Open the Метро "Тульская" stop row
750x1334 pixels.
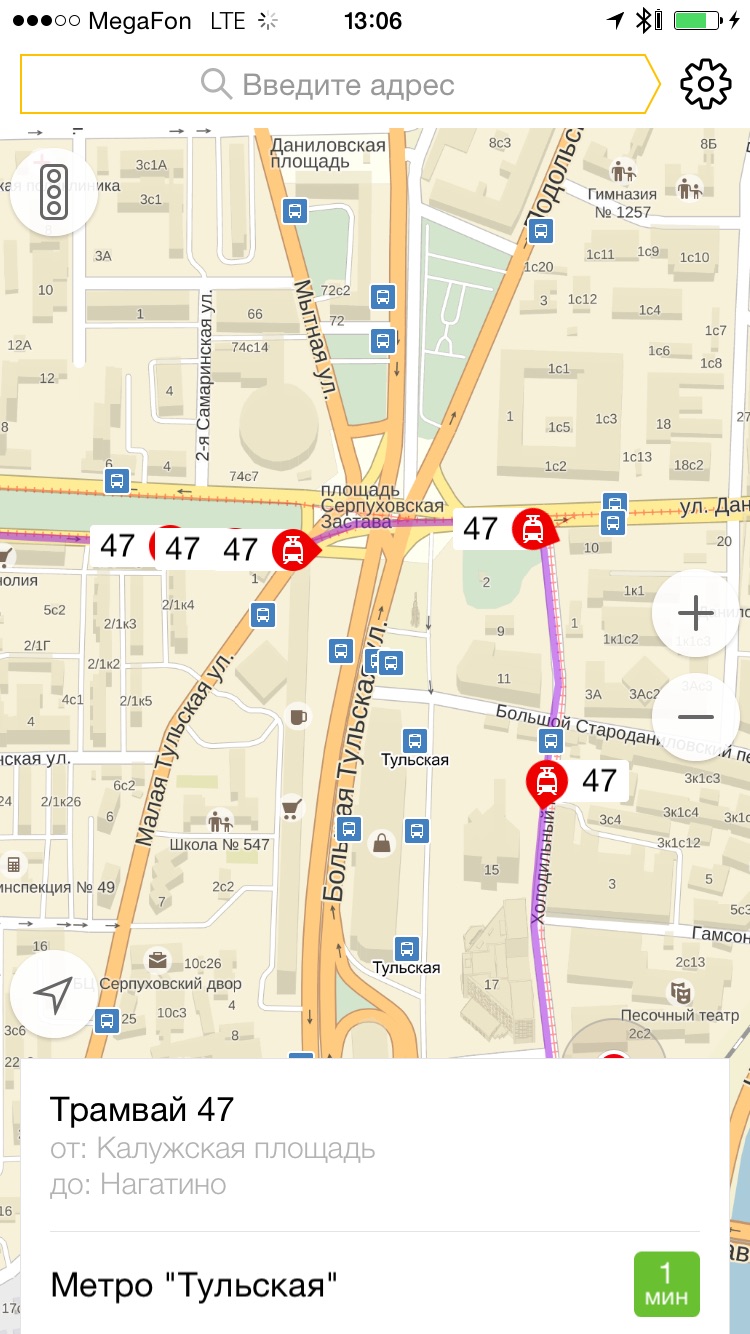coord(375,1284)
